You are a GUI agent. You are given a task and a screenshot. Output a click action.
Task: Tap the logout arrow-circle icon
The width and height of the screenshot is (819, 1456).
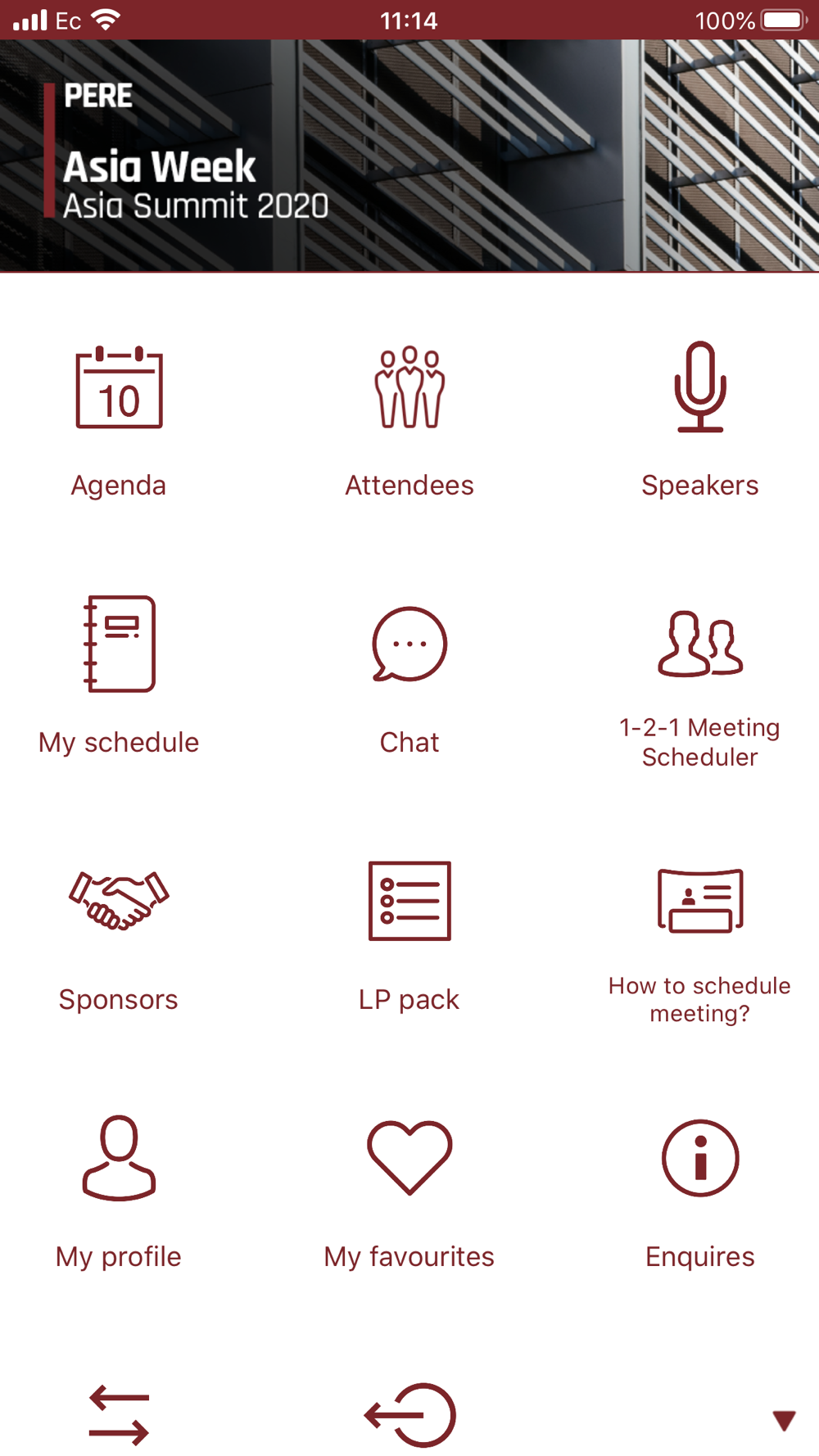pos(409,1414)
